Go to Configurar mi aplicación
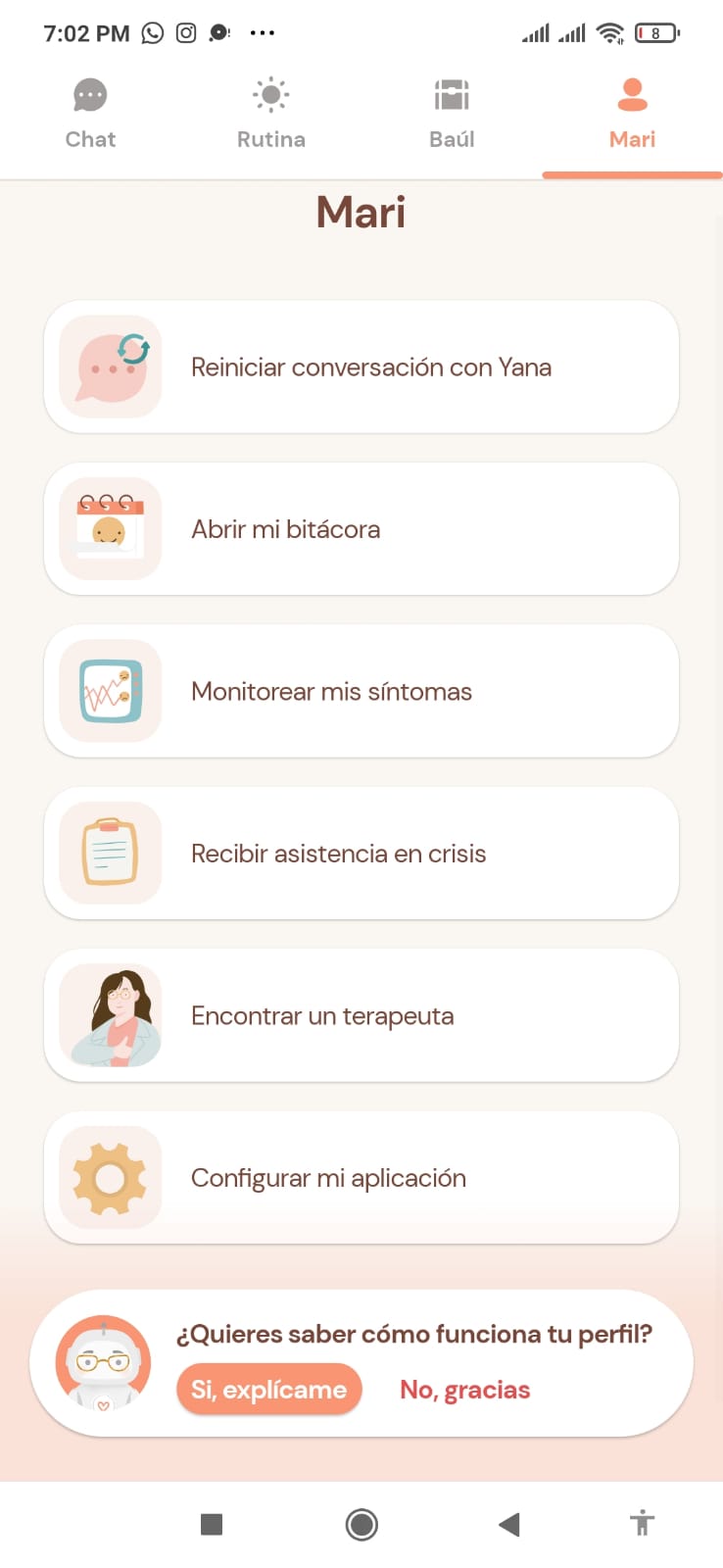 pos(361,1178)
